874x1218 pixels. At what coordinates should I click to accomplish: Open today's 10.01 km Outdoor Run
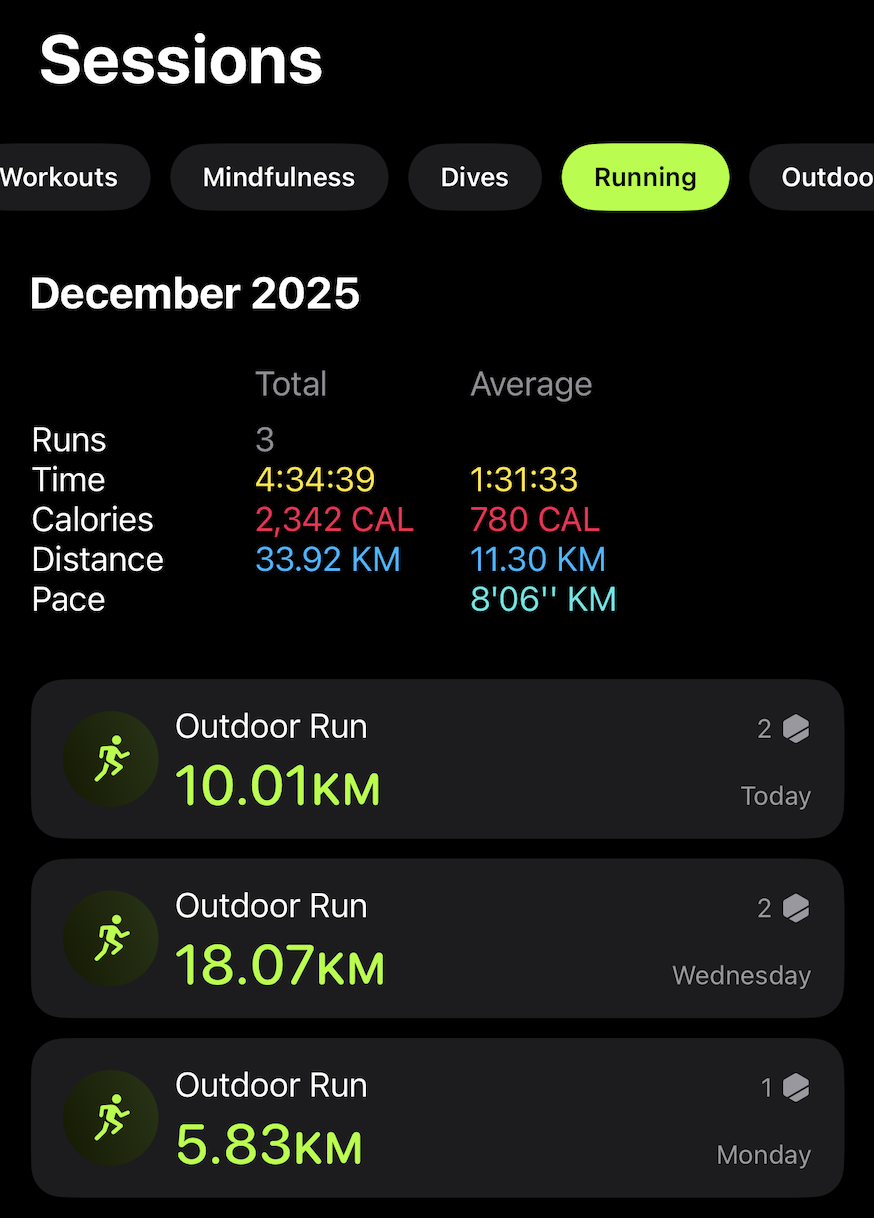(437, 759)
